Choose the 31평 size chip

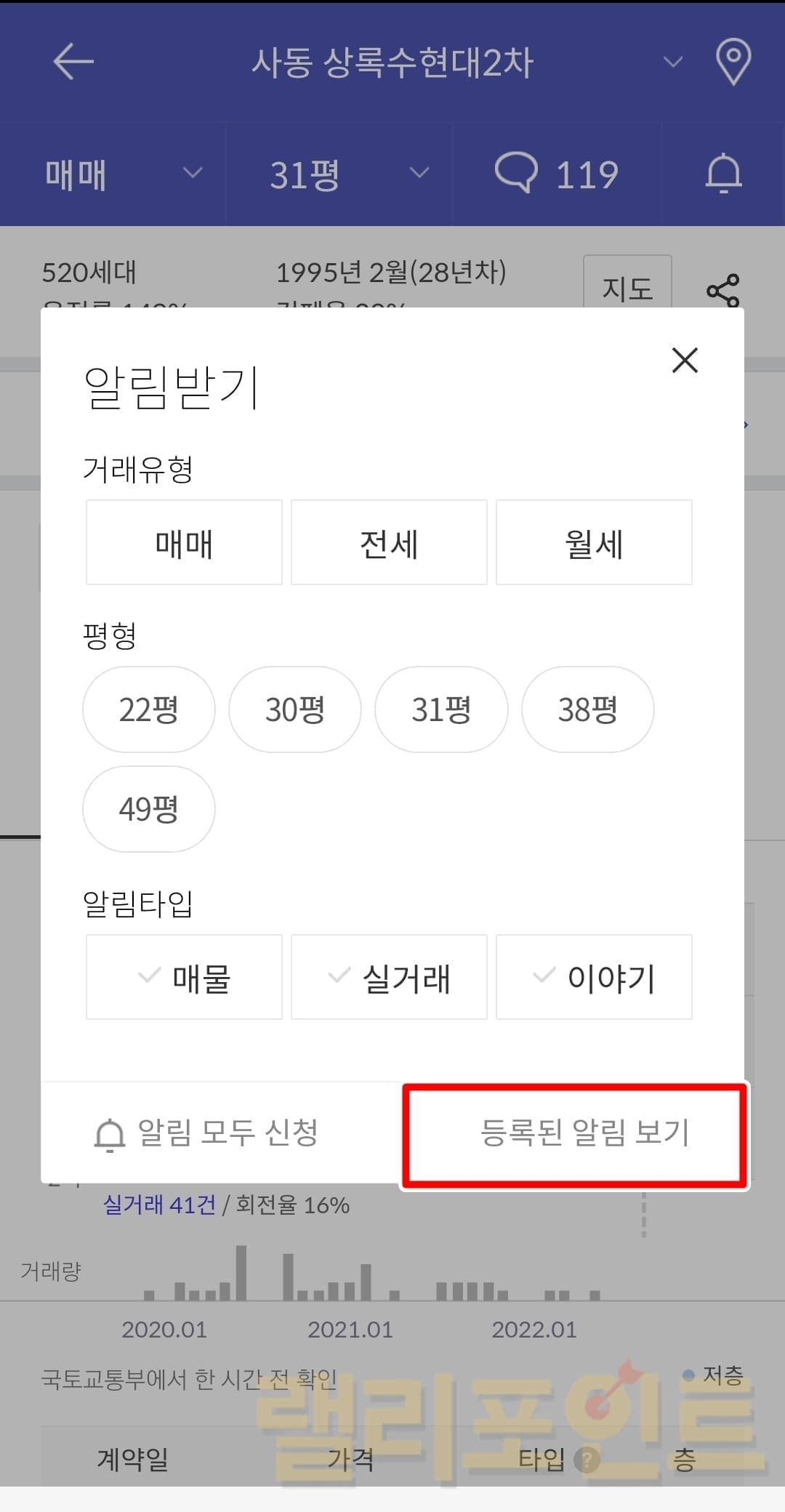(x=441, y=709)
